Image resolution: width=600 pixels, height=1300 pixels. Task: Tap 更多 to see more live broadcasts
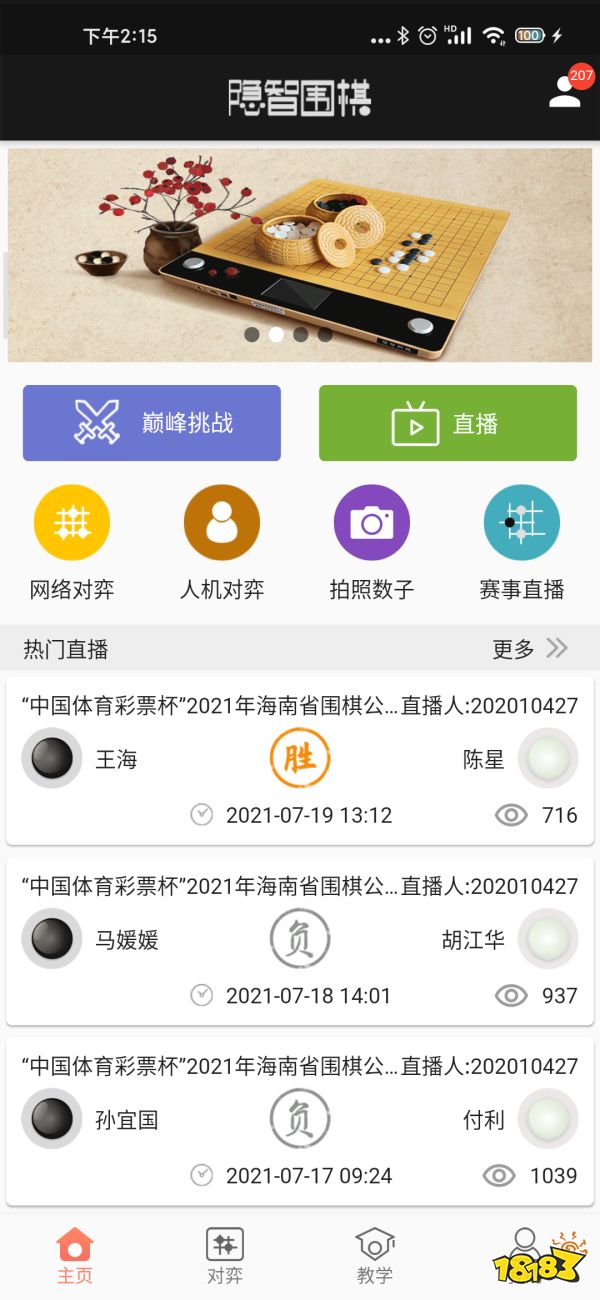coord(530,649)
